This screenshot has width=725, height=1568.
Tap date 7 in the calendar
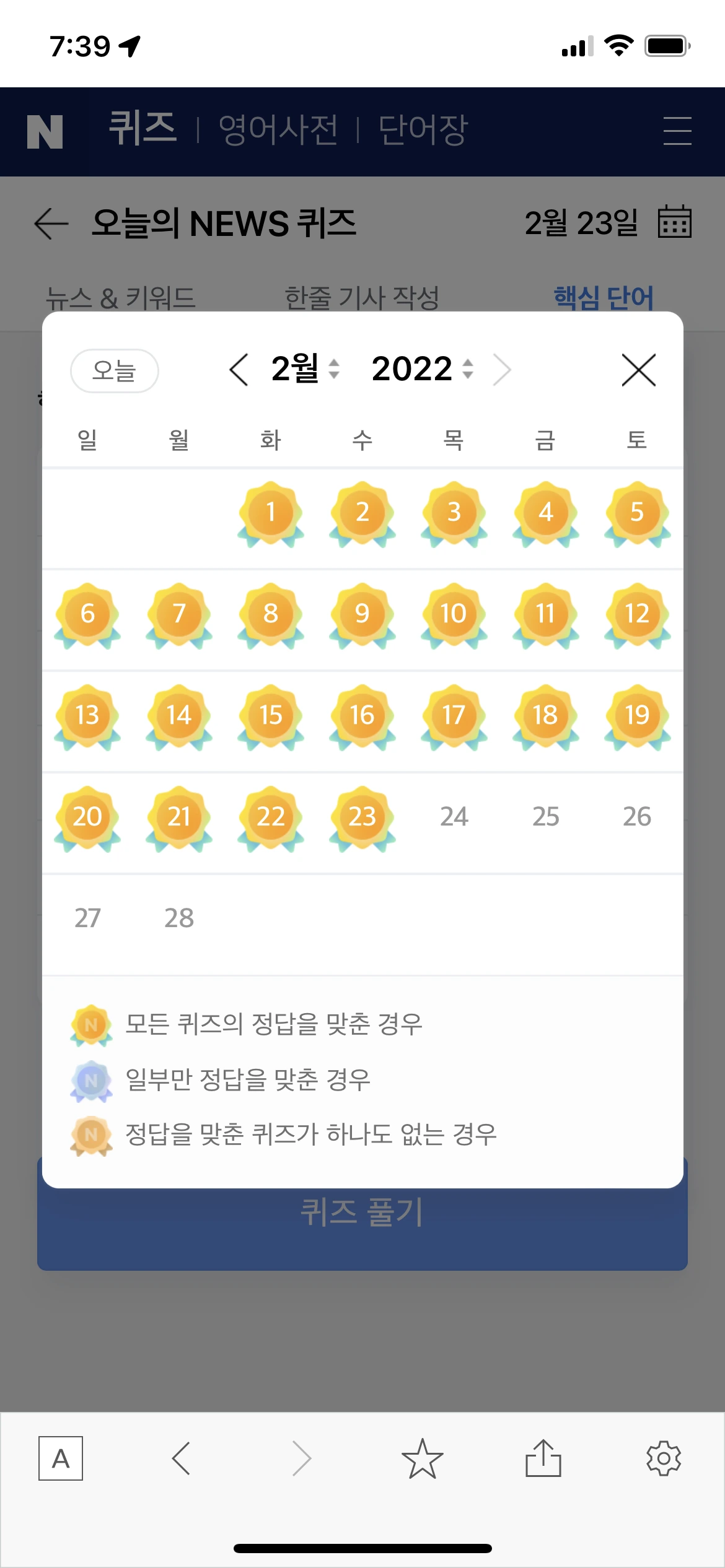pyautogui.click(x=179, y=614)
